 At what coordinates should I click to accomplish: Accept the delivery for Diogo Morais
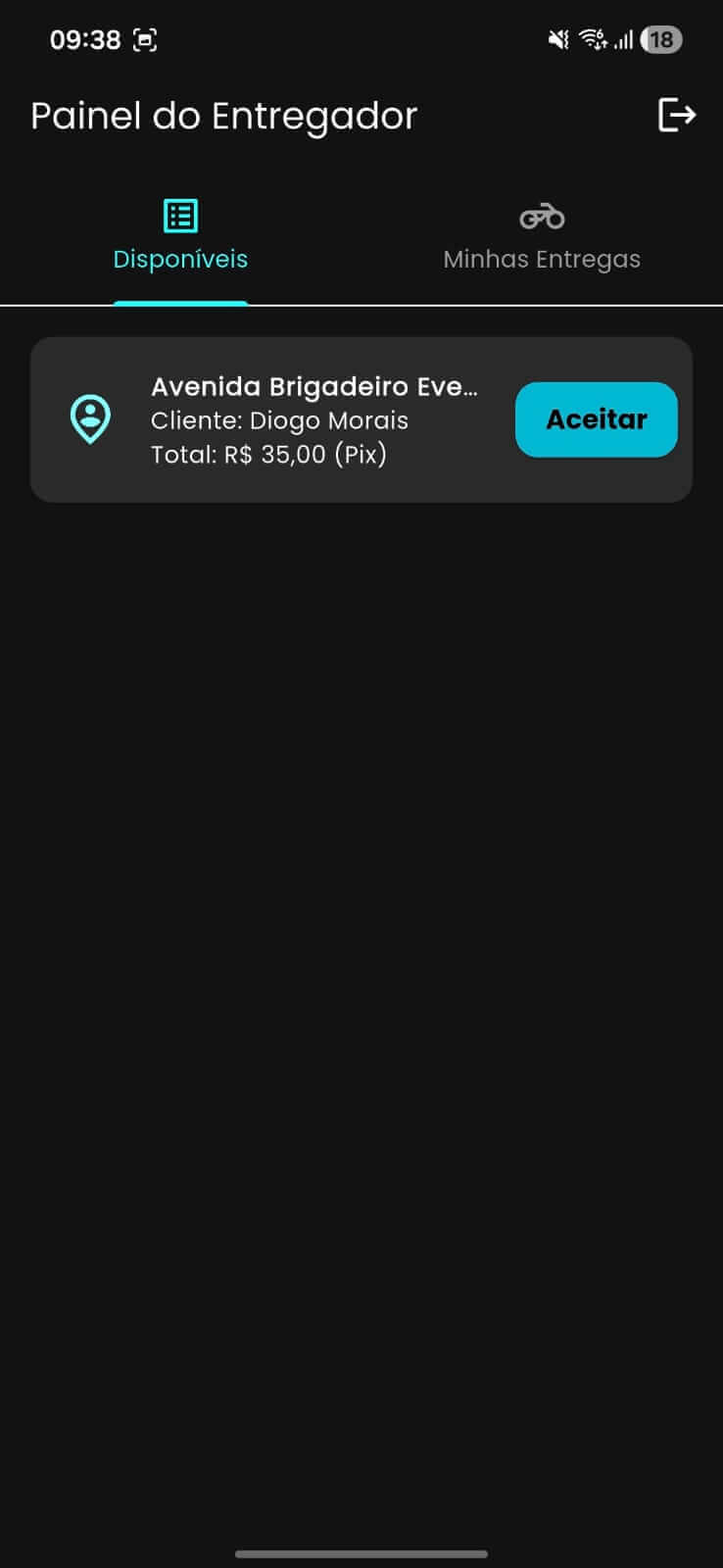click(596, 419)
